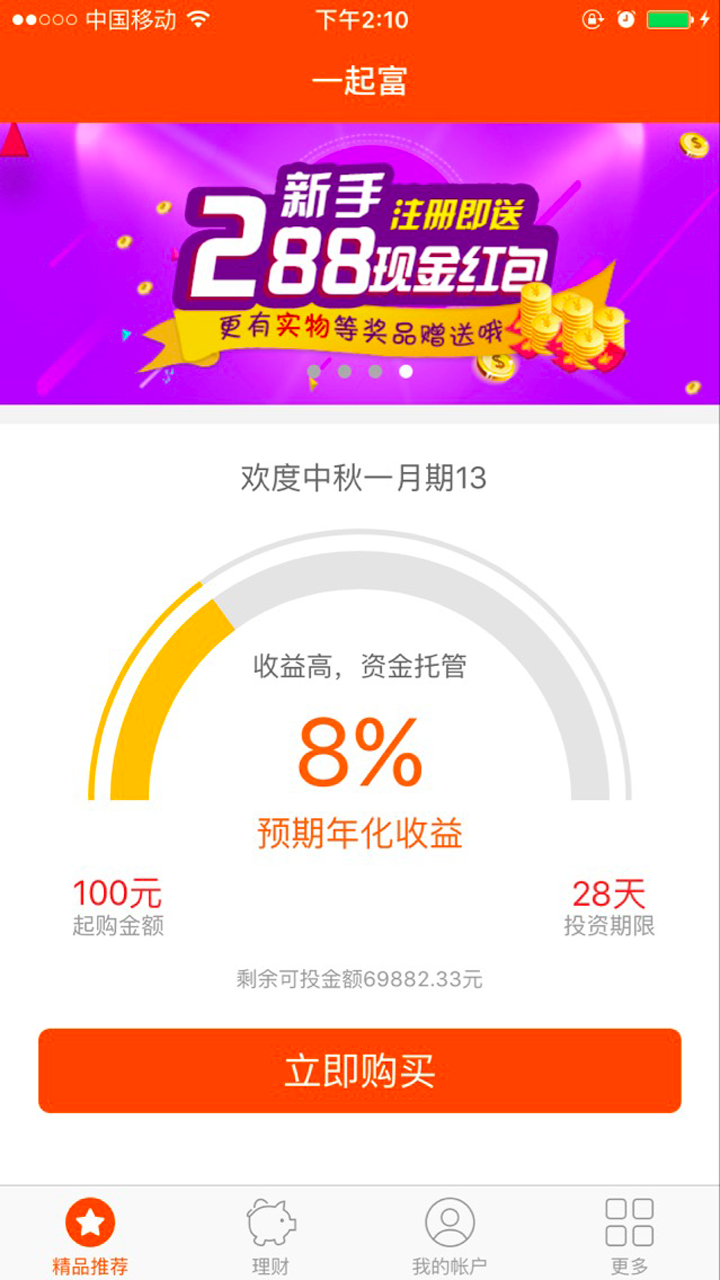Viewport: 720px width, 1280px height.
Task: Switch to the 理财 tab
Action: coord(270,1234)
